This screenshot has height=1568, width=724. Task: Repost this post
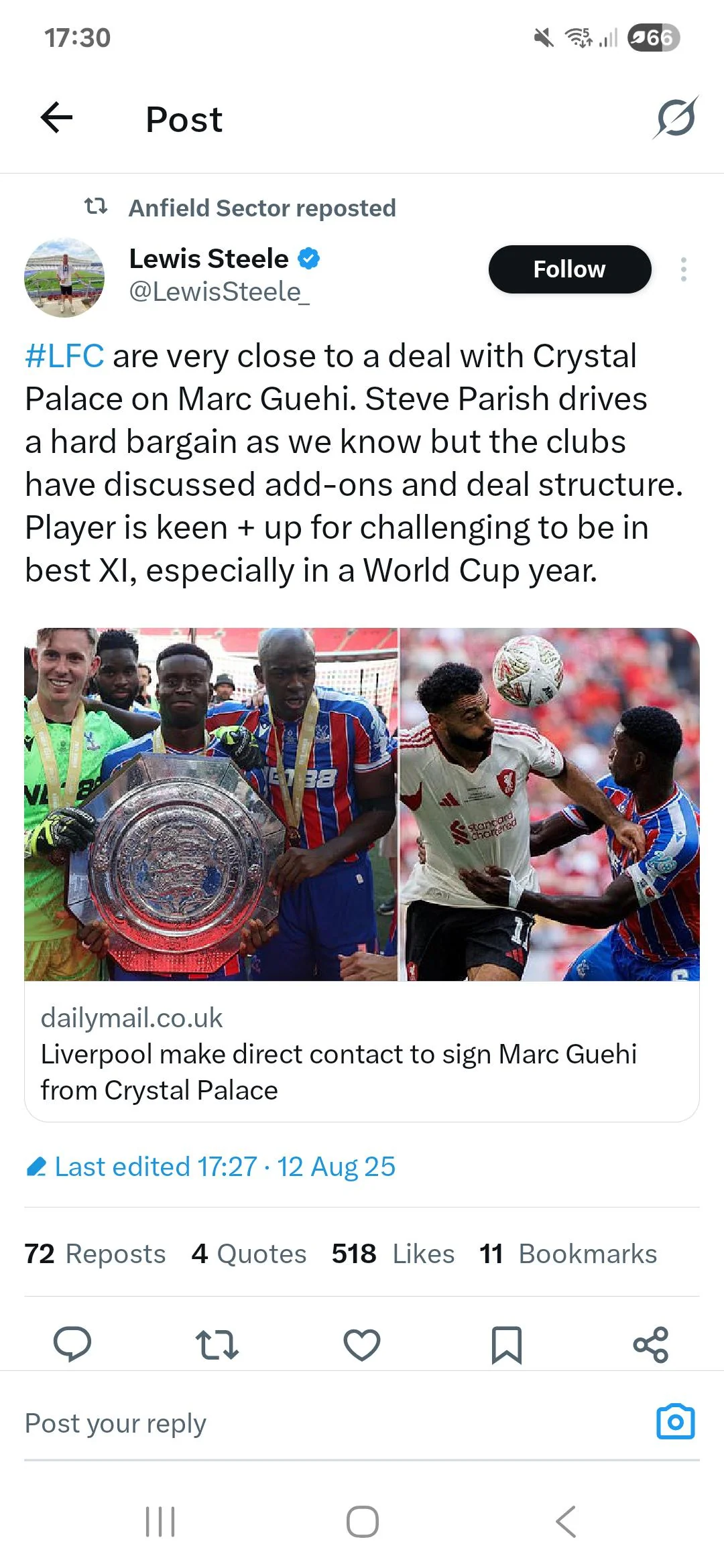217,1344
